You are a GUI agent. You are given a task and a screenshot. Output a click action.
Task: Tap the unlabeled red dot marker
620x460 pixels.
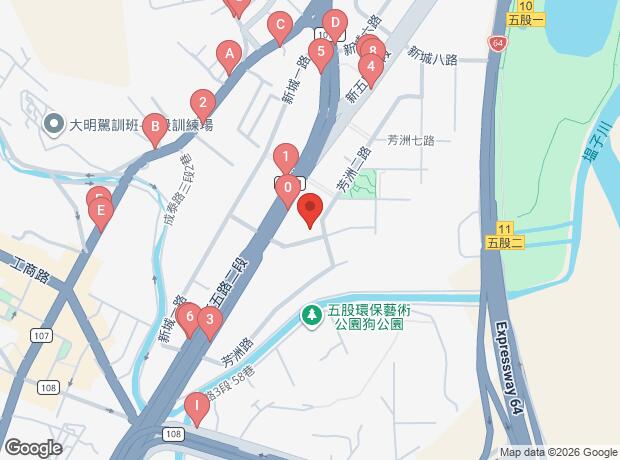(310, 211)
